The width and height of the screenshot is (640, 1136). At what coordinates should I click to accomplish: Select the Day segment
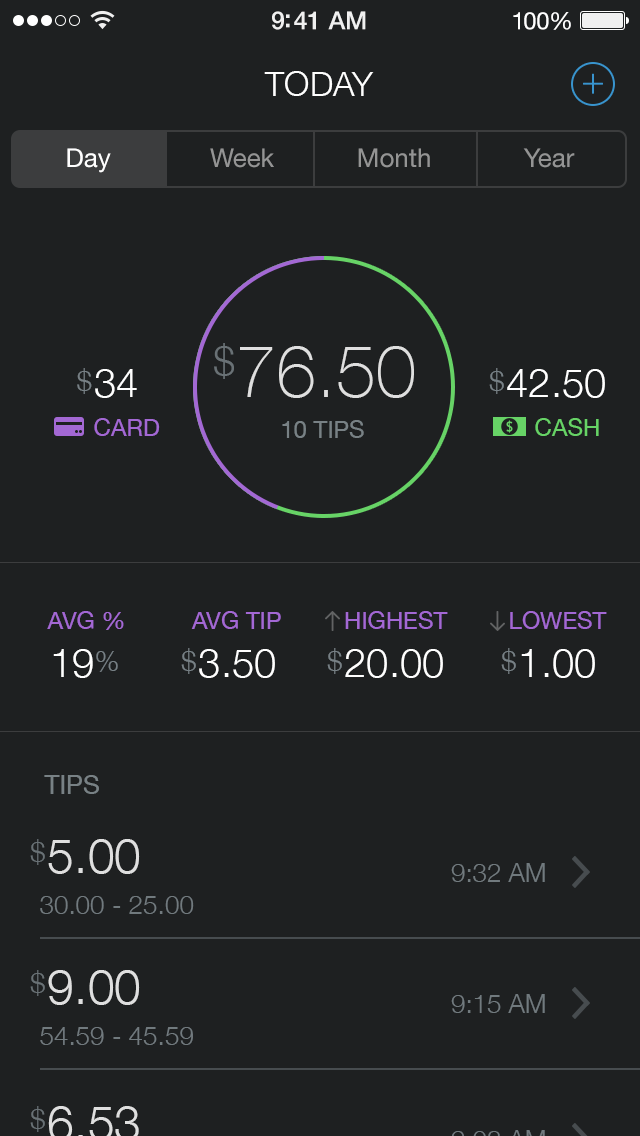88,159
